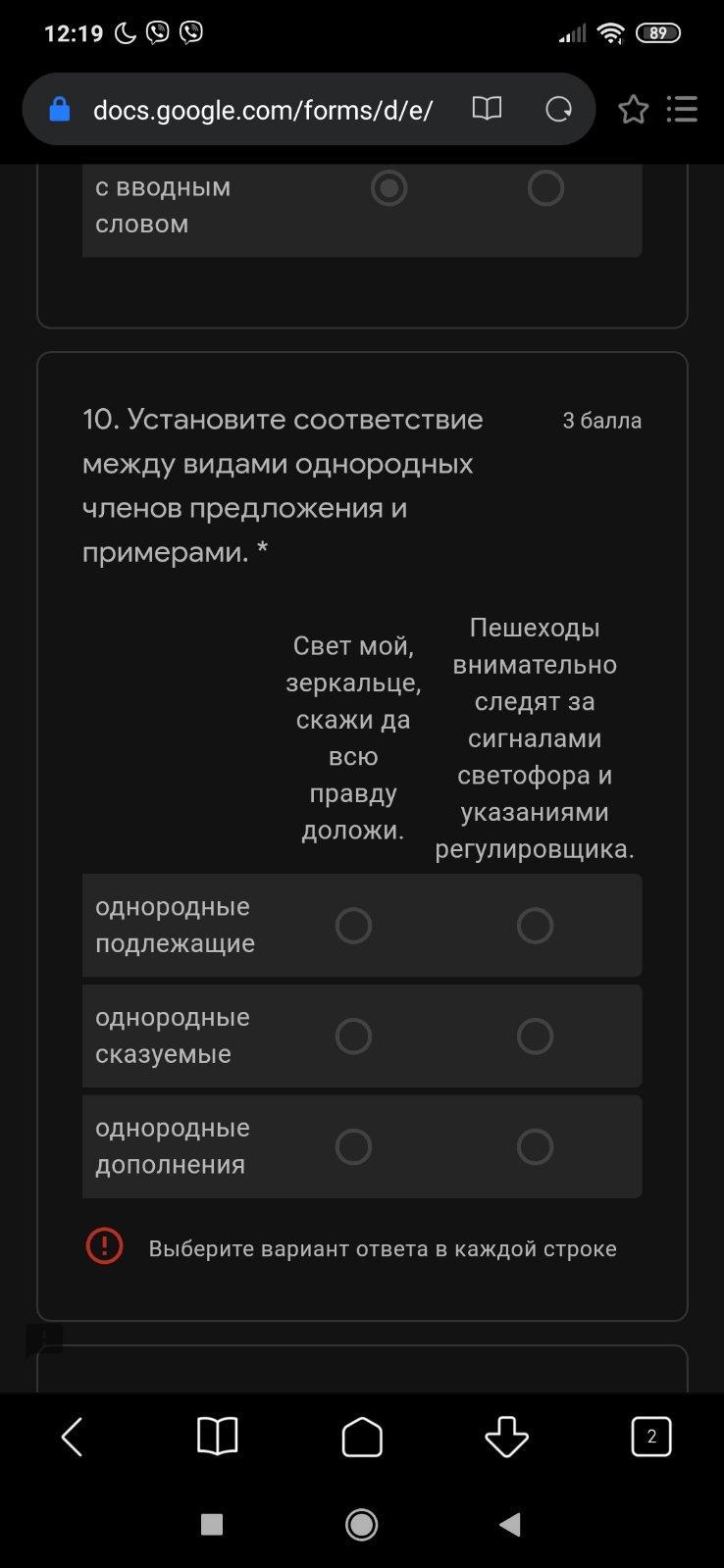Select second option for «с вводным словом»
This screenshot has height=1568, width=724.
(x=545, y=187)
